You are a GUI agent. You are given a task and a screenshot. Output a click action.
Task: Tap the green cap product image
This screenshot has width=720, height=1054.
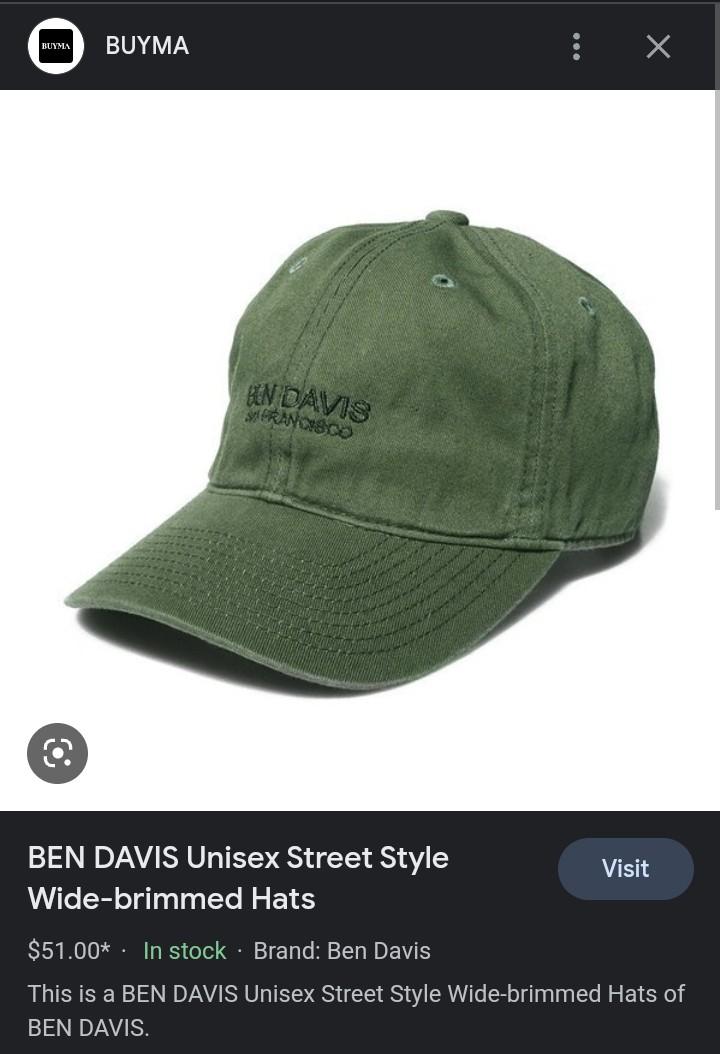click(360, 430)
